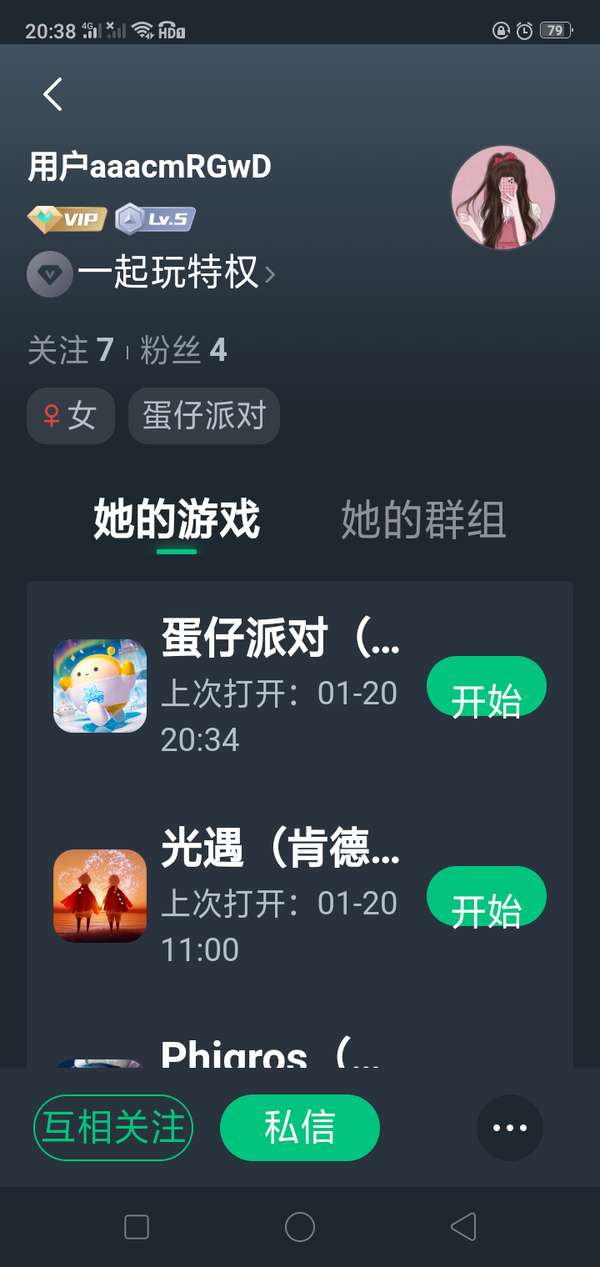Send a private message via 私信
Viewport: 600px width, 1267px height.
[x=300, y=1127]
